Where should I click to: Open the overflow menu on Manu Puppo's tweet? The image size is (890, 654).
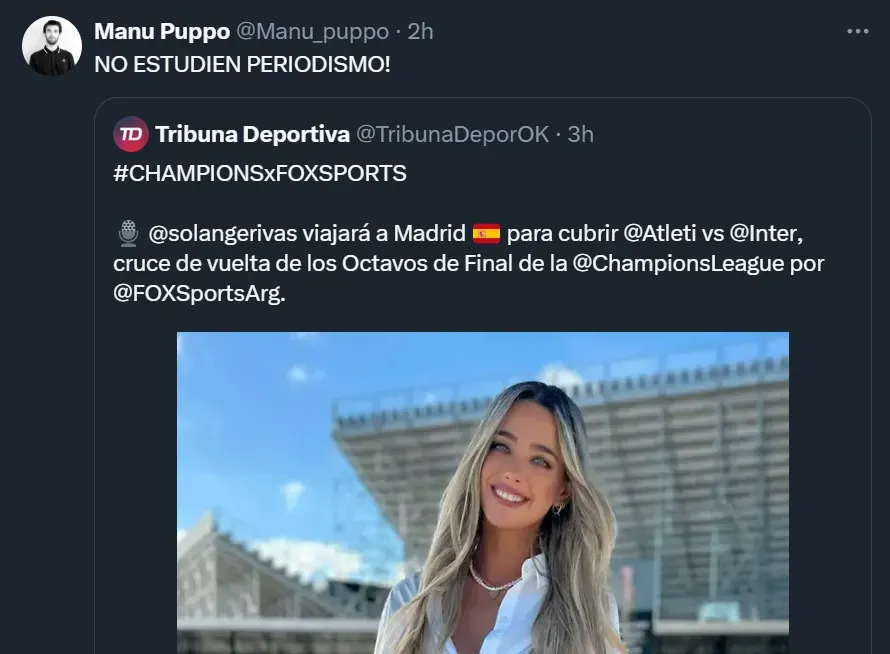(x=857, y=31)
